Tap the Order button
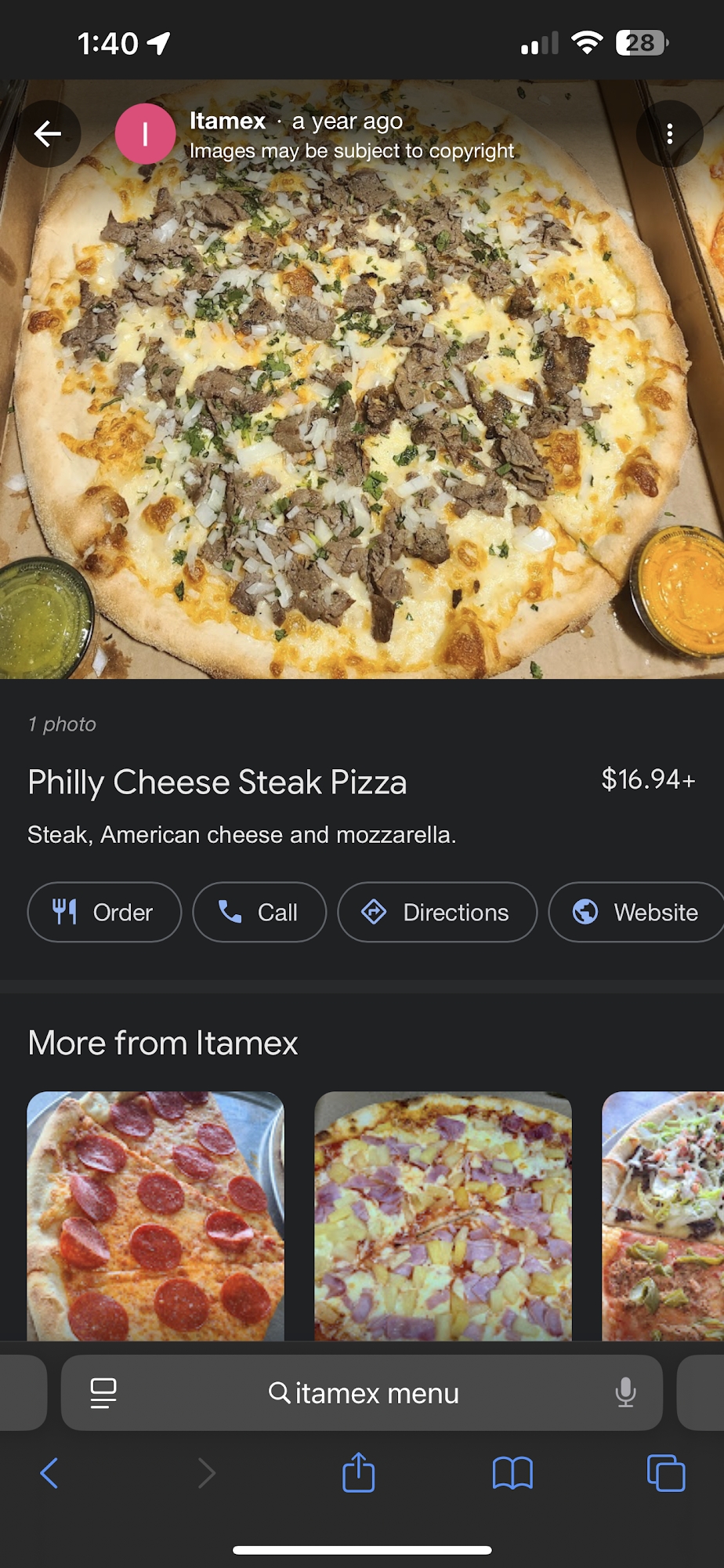Viewport: 724px width, 1568px height. coord(104,912)
